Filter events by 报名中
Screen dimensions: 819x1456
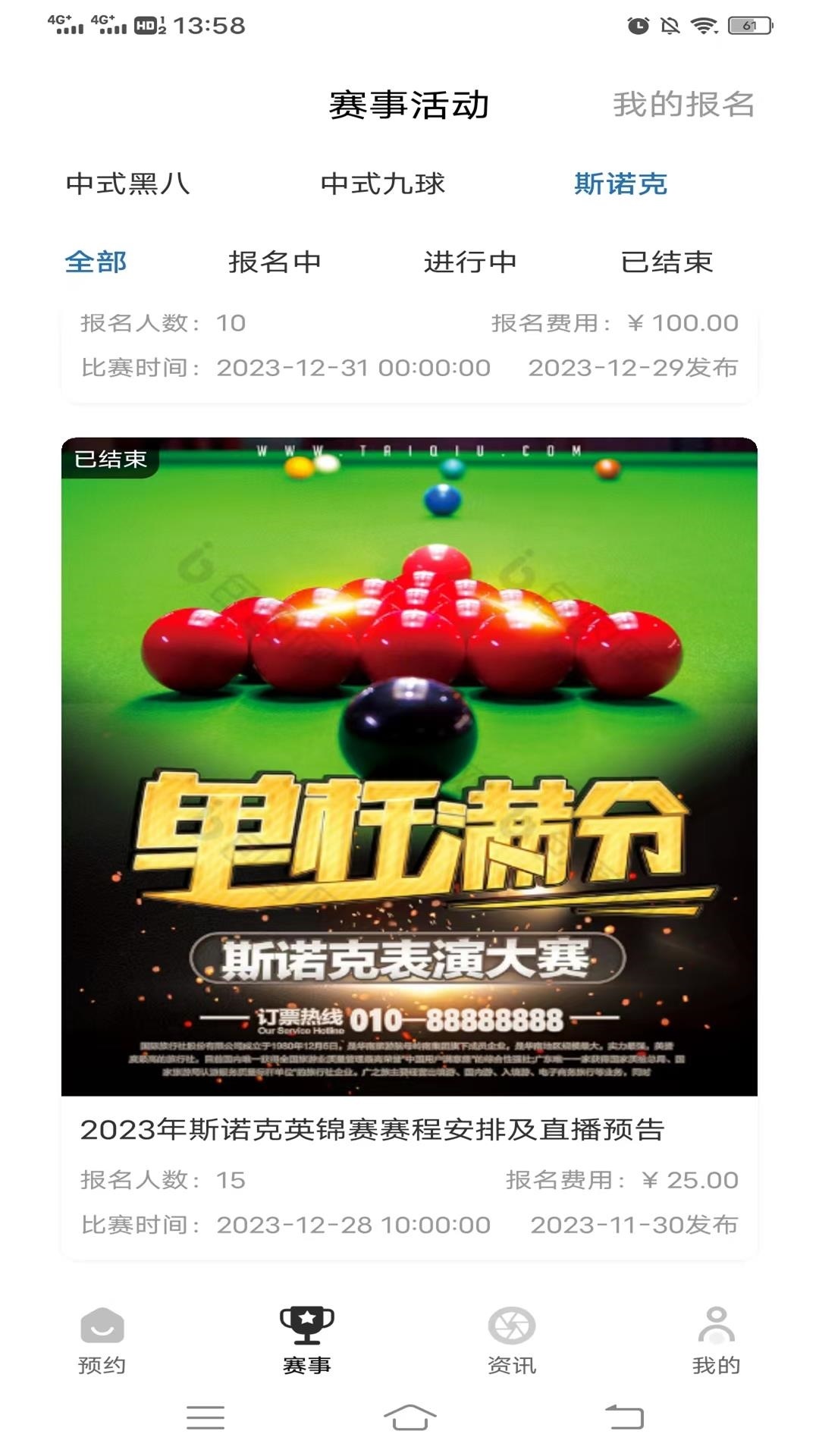click(275, 262)
